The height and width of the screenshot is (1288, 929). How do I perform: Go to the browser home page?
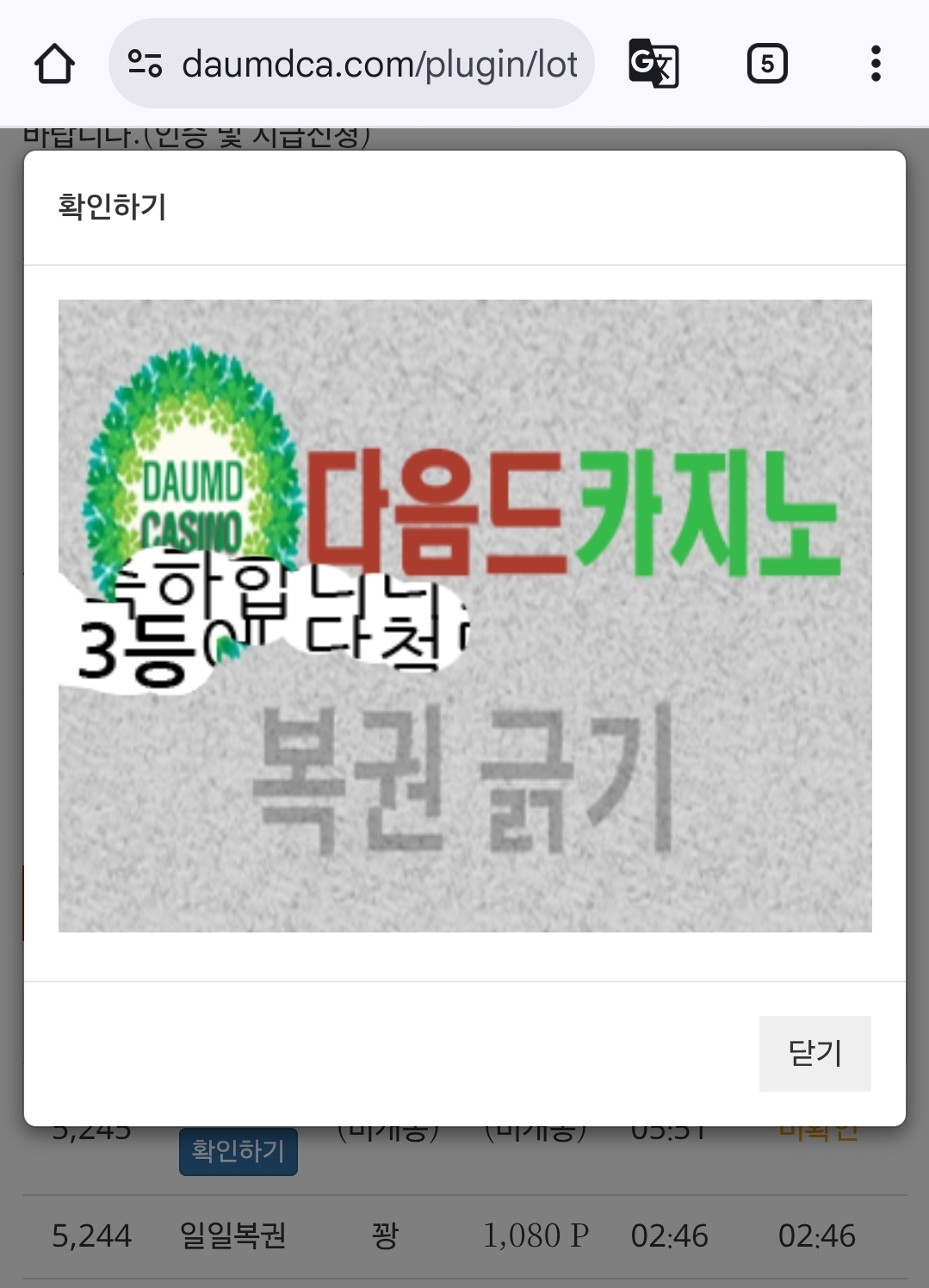pos(54,64)
